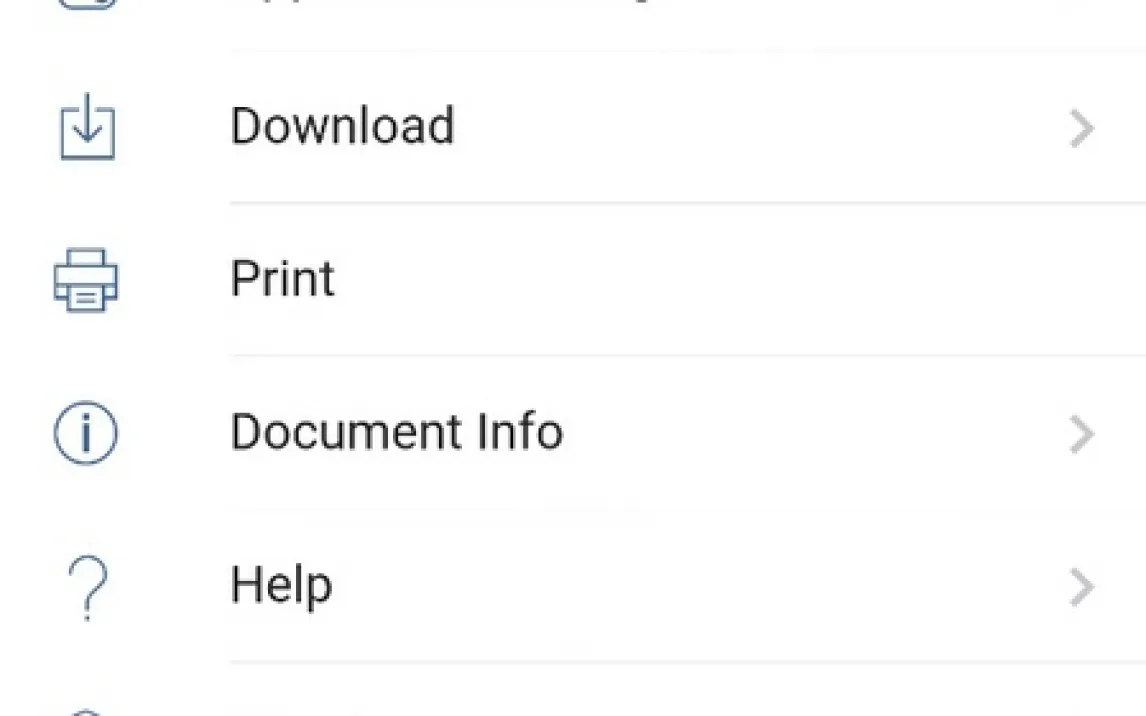The width and height of the screenshot is (1146, 716).
Task: Open the Help section
Action: [281, 585]
